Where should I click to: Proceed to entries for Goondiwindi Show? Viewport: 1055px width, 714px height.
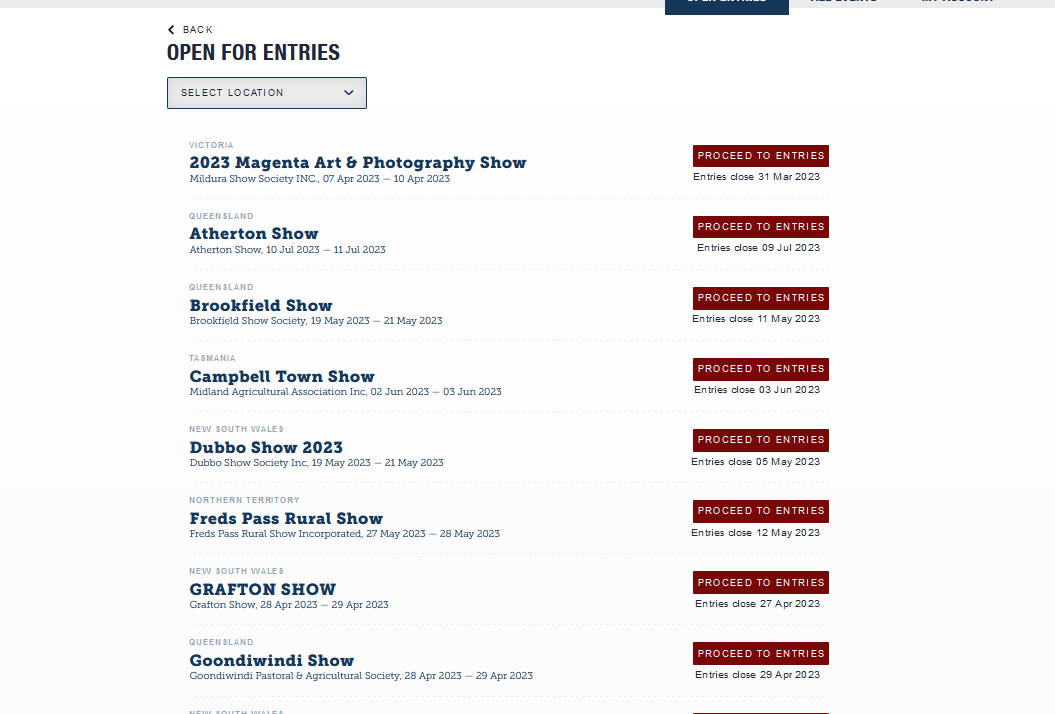[x=760, y=653]
